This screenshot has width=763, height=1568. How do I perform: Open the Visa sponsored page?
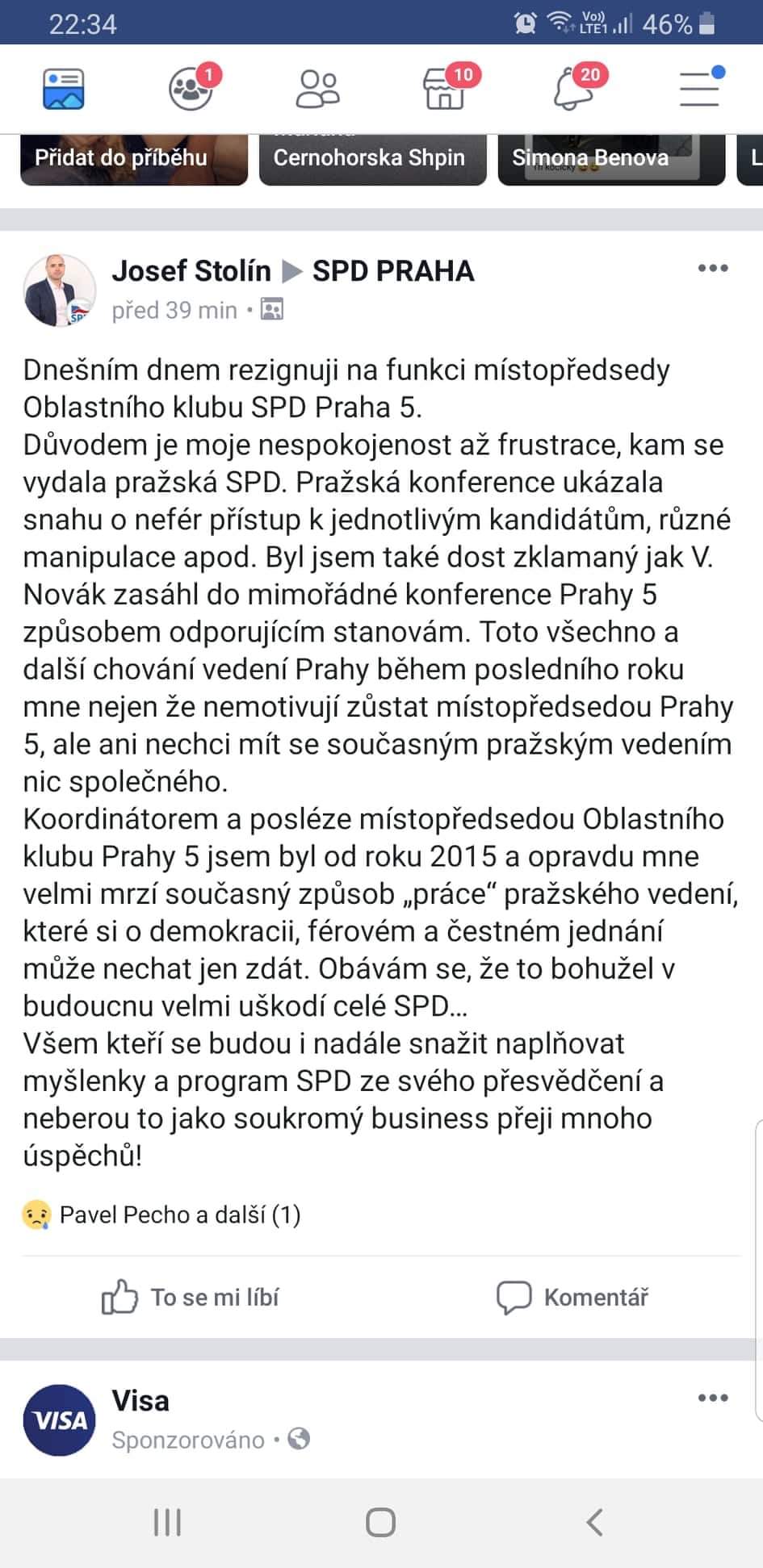[140, 1400]
